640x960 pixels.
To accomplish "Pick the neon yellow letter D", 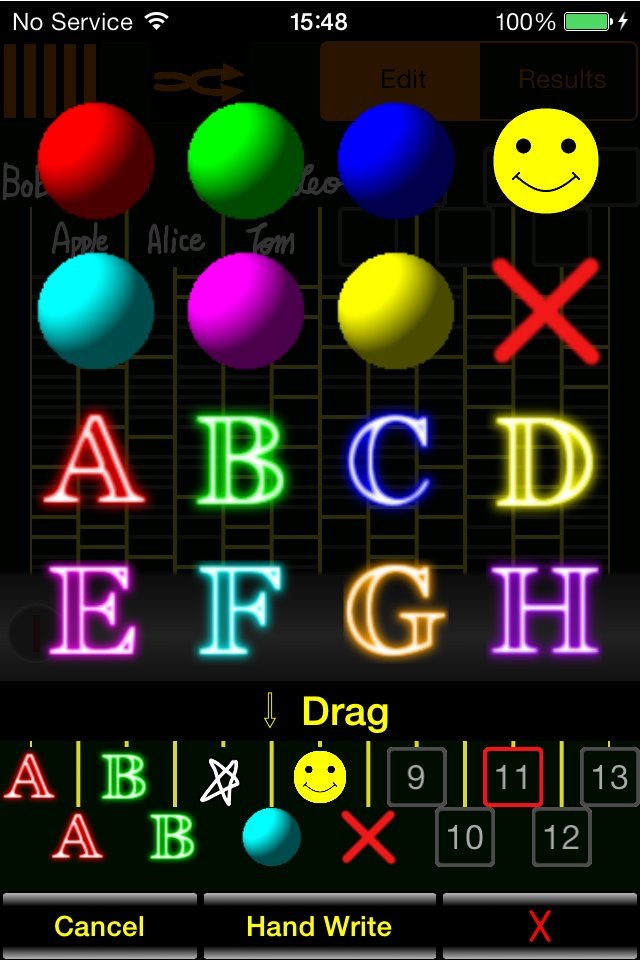I will pyautogui.click(x=546, y=460).
